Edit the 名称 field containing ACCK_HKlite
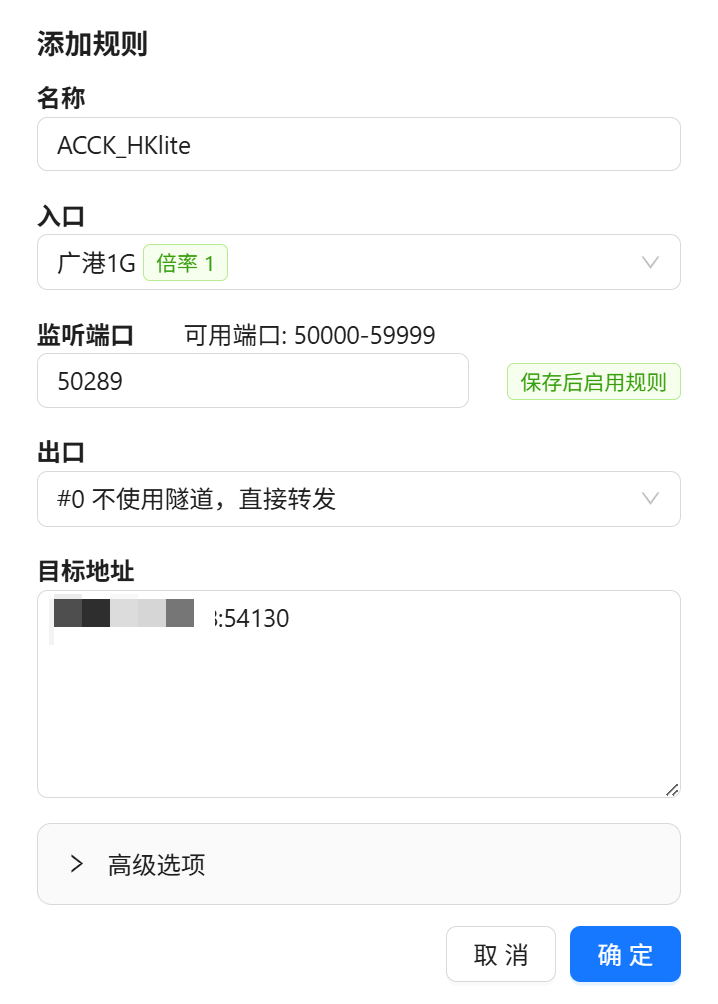Viewport: 718px width, 1004px height. pos(358,145)
